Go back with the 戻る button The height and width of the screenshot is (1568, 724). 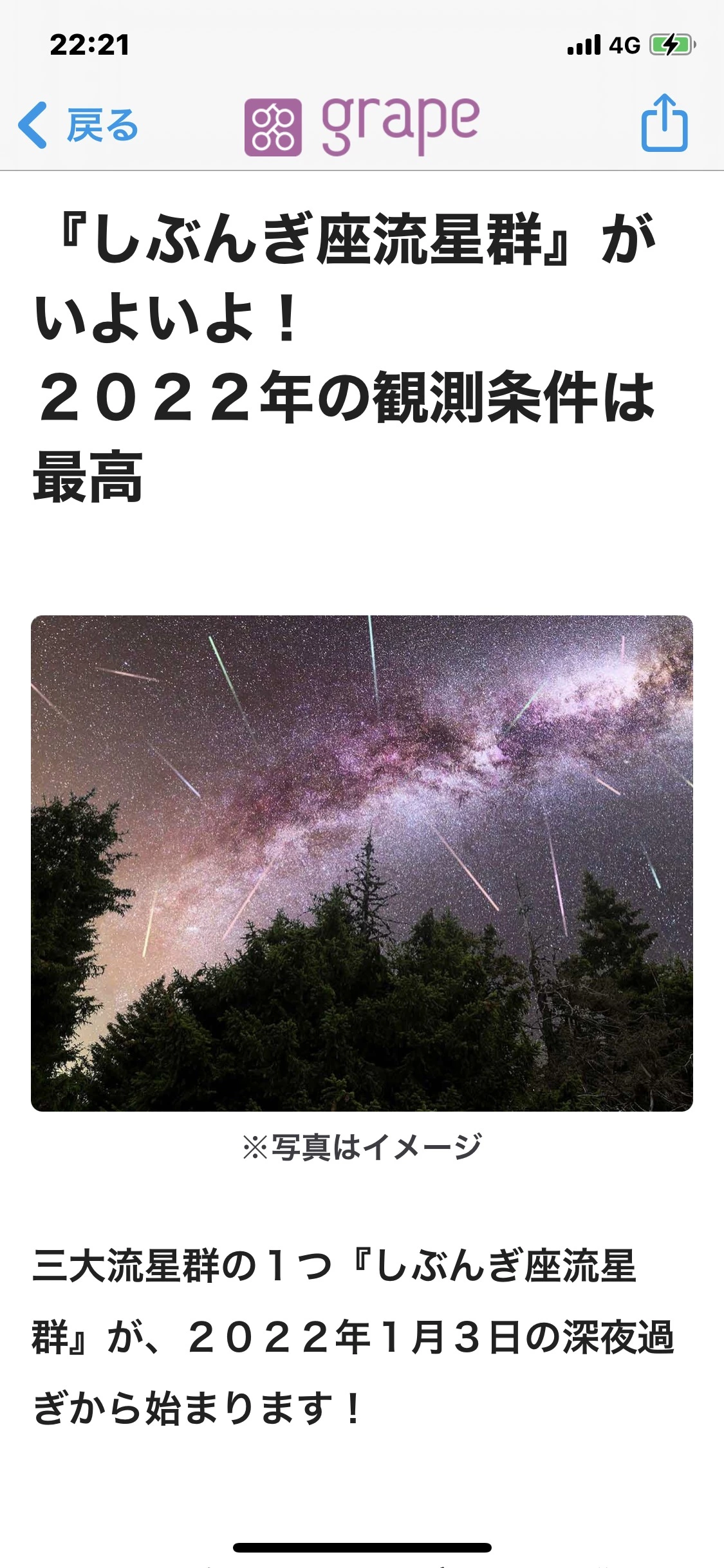point(78,125)
